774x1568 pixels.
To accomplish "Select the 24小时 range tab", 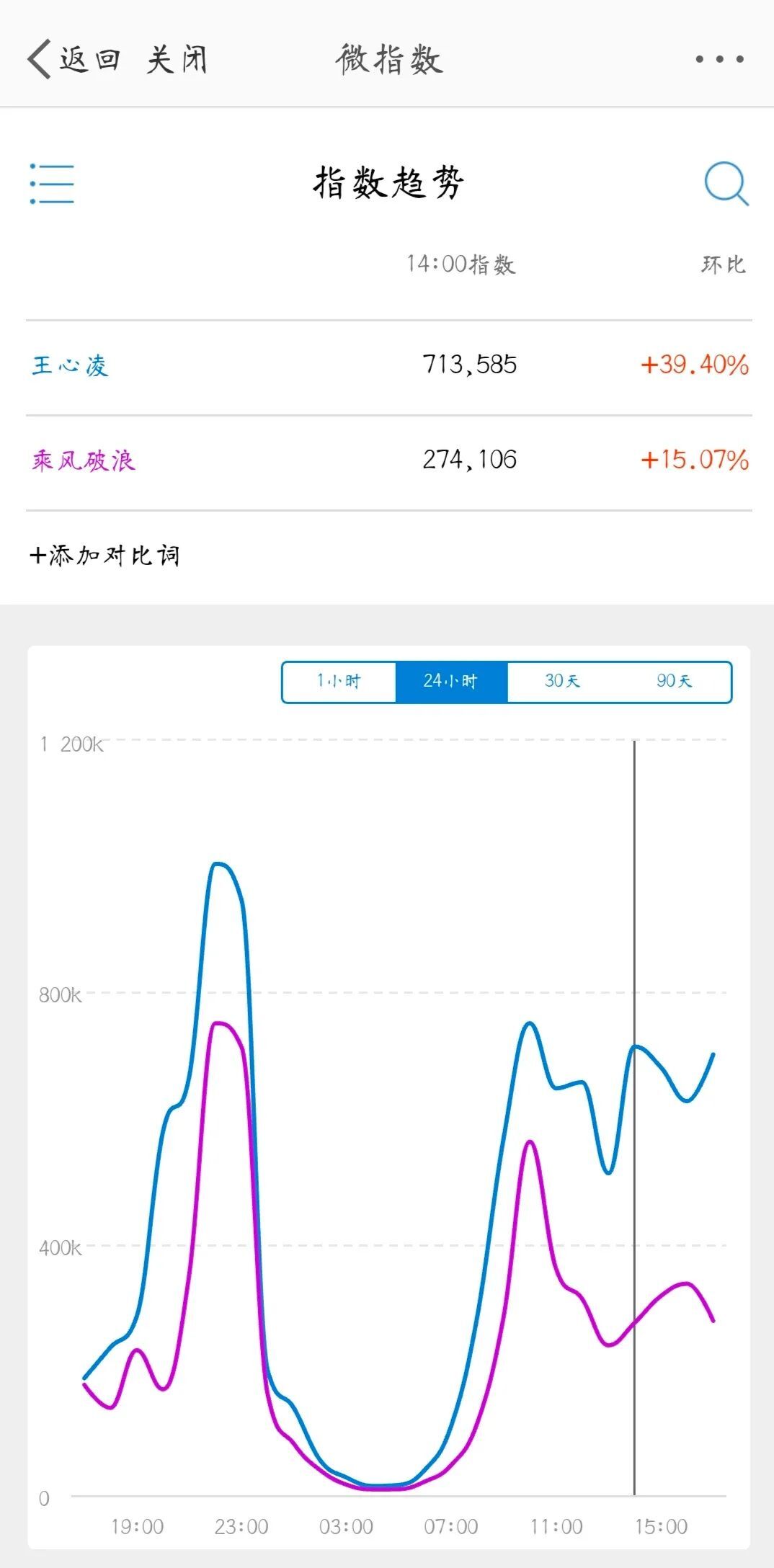I will tap(451, 682).
